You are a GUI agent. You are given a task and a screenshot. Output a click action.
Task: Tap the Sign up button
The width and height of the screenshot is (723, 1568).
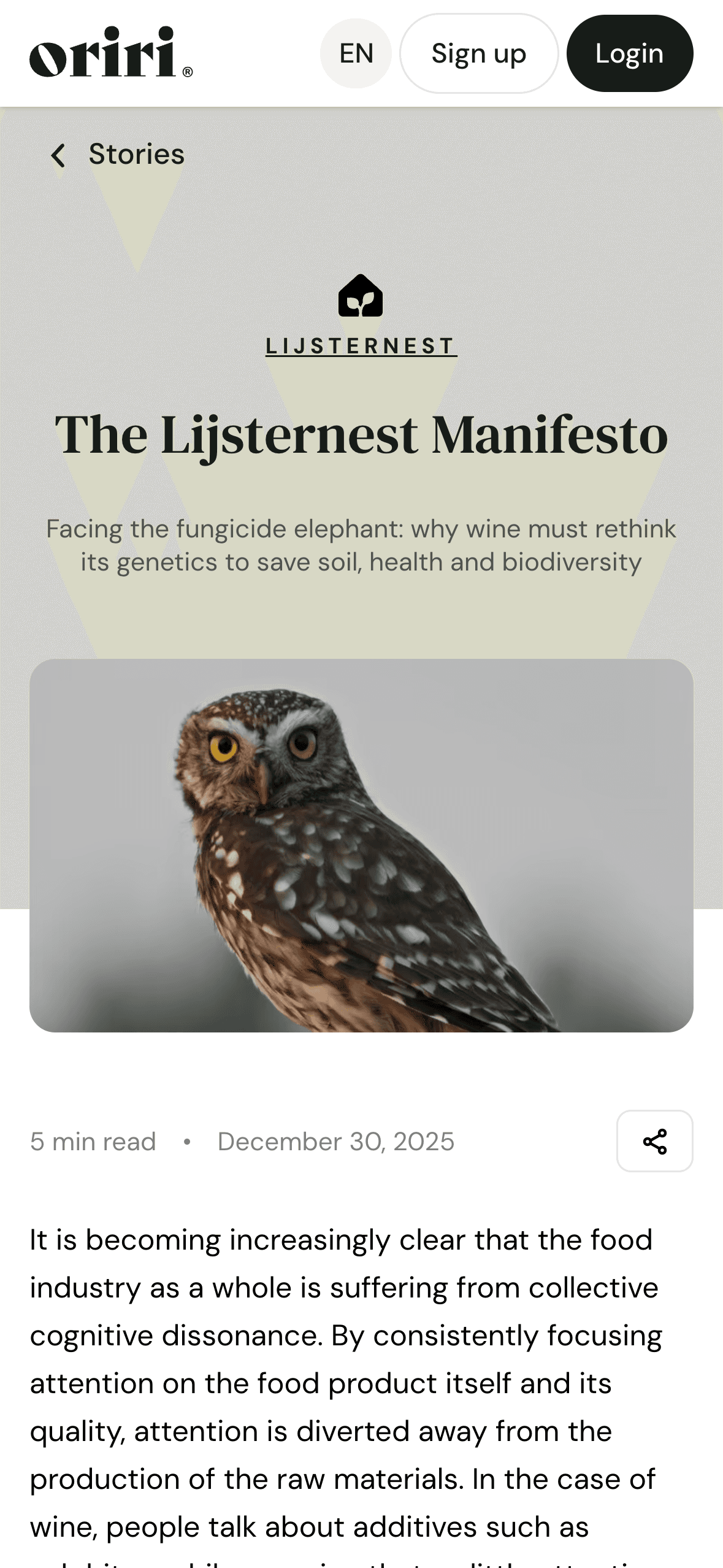478,53
